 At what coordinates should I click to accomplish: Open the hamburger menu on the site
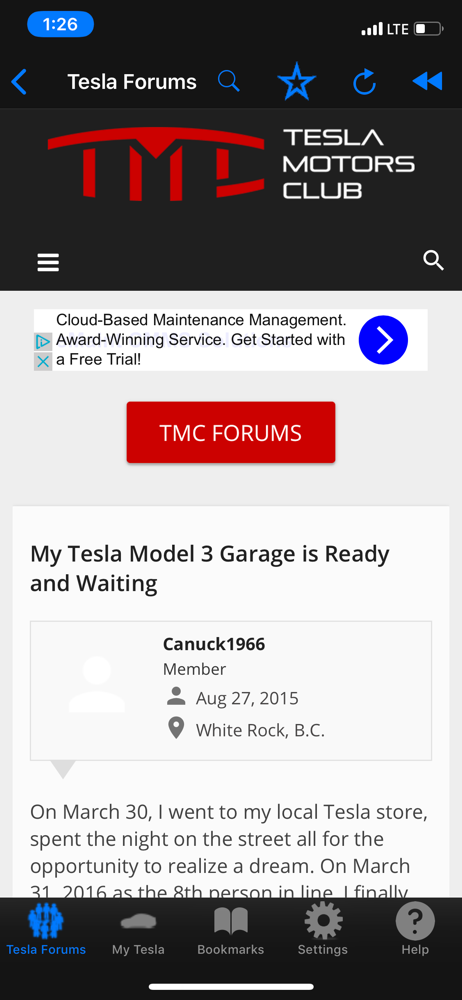pyautogui.click(x=48, y=262)
